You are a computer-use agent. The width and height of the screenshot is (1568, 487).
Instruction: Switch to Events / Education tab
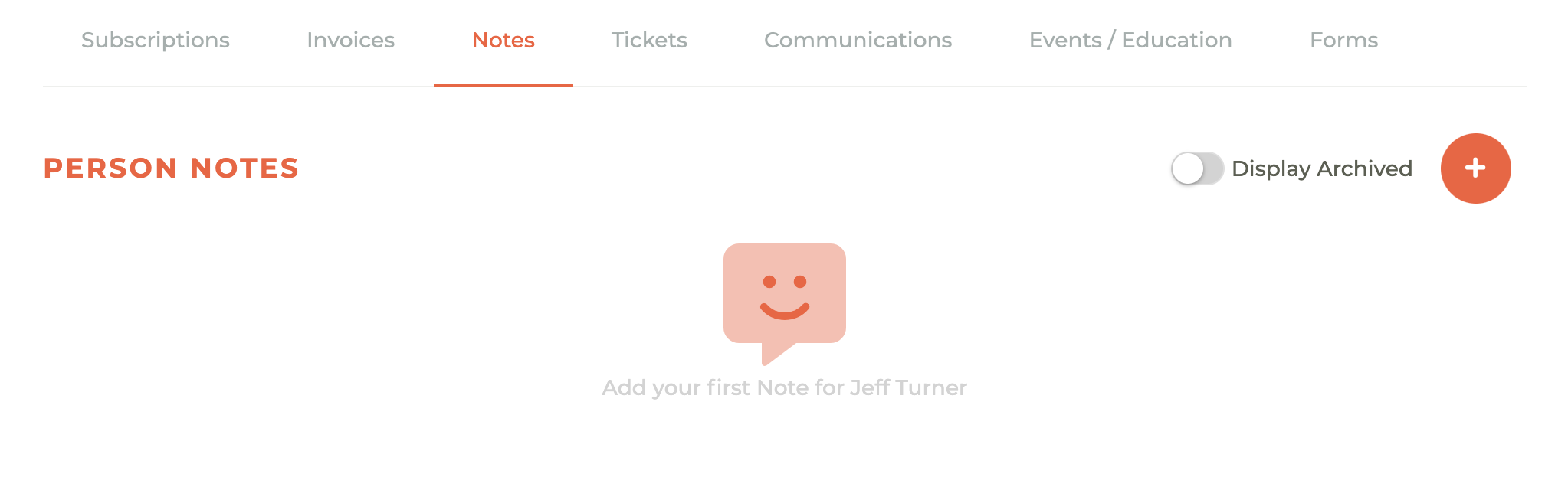(1130, 40)
